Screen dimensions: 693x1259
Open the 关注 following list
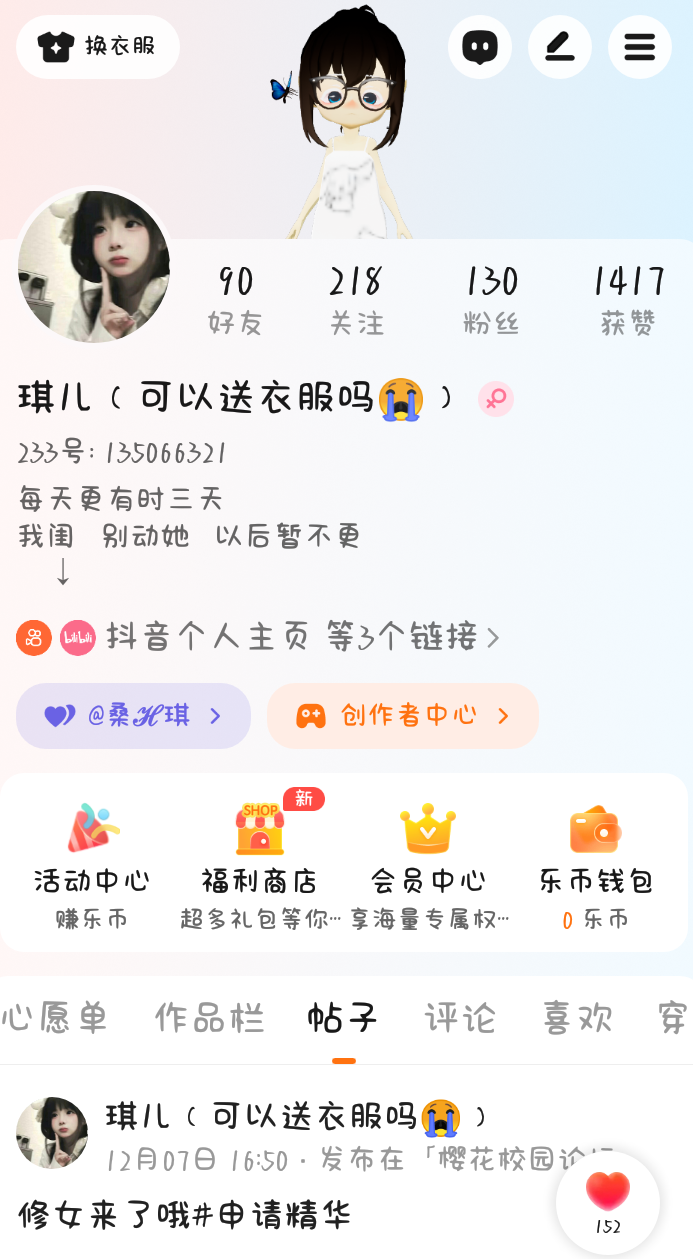coord(356,300)
